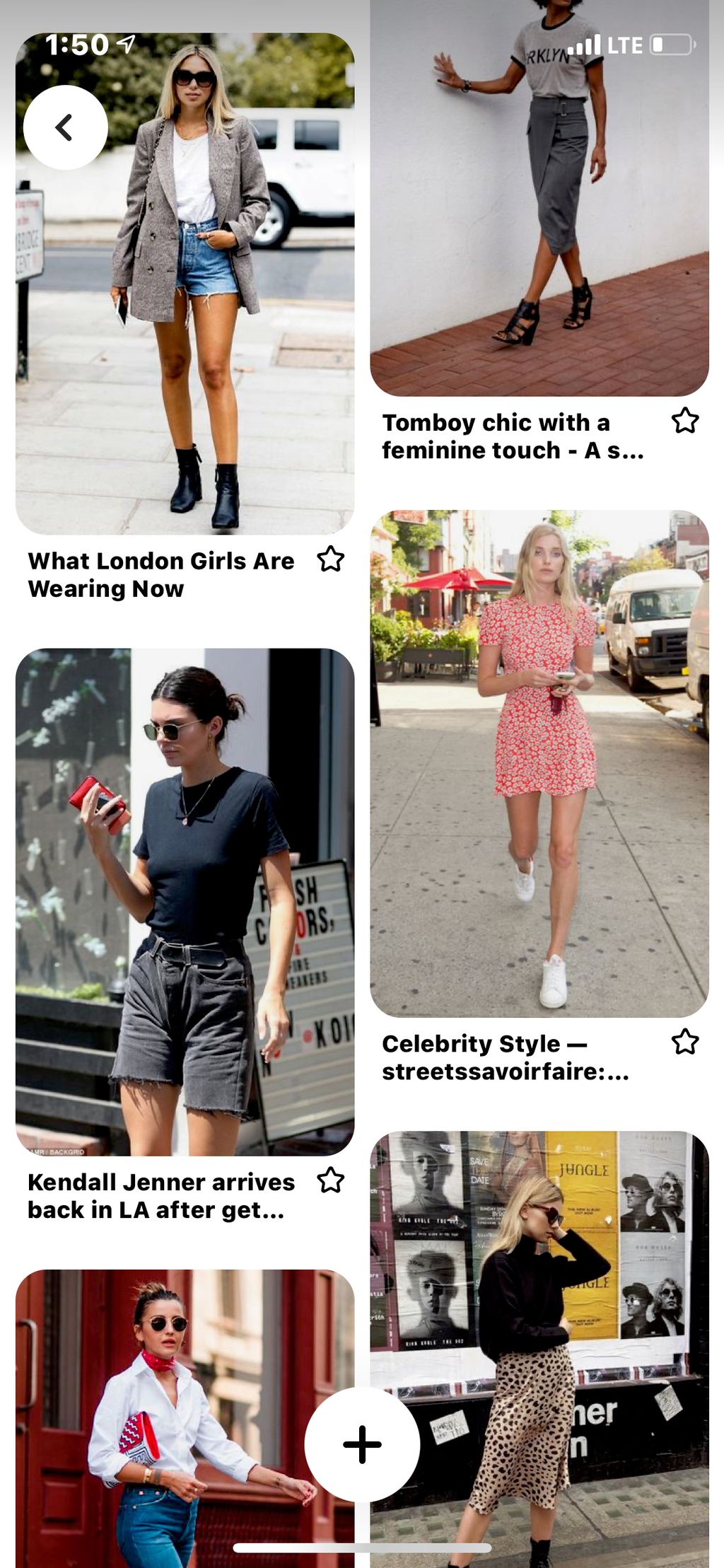The image size is (724, 1568).
Task: Open the Kendall Jenner arrives pin image
Action: pos(185,902)
